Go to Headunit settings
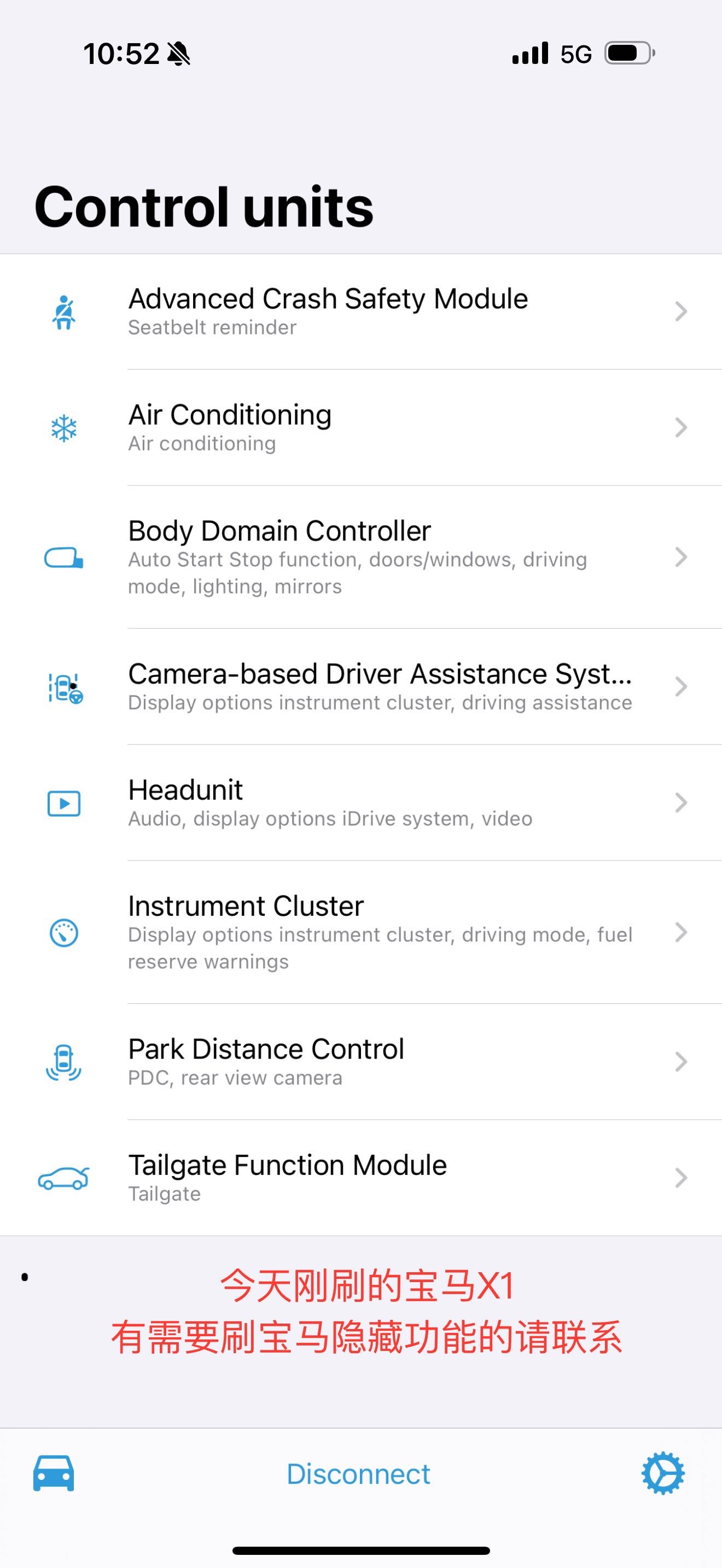The height and width of the screenshot is (1568, 722). coord(361,803)
